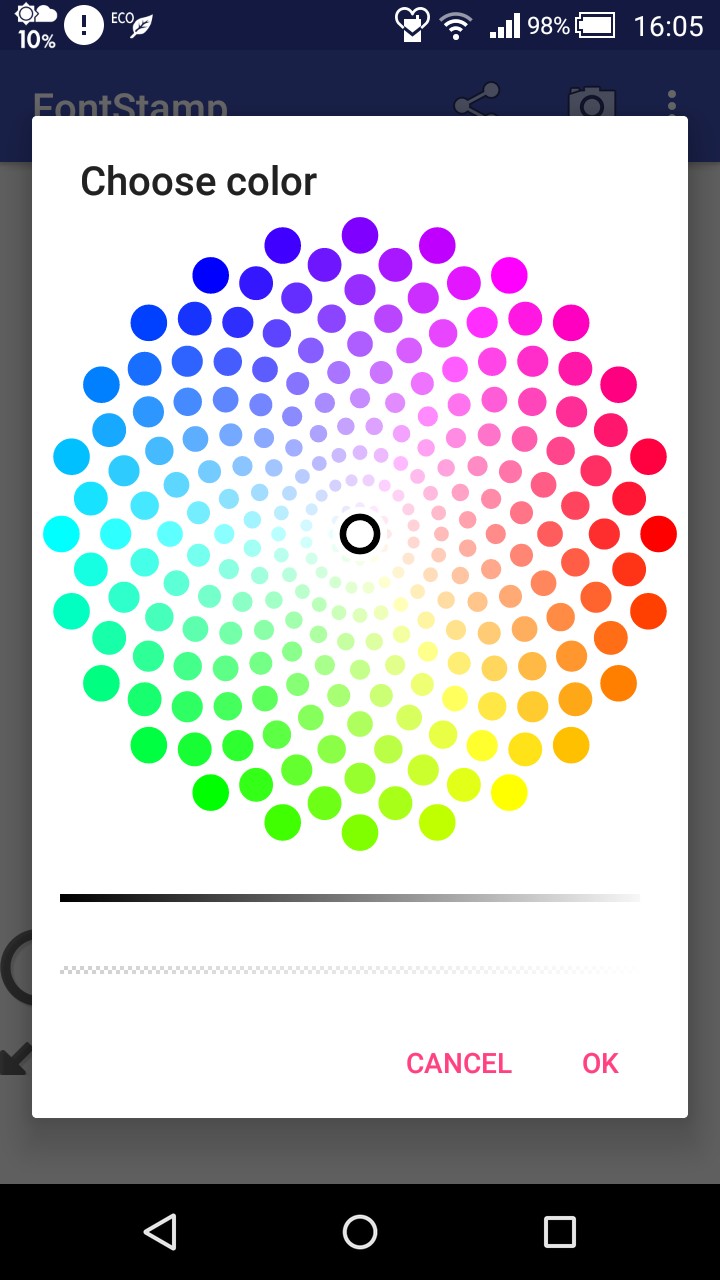Select the outermost pure magenta swatch
Screen dimensions: 720x1280
pos(509,275)
